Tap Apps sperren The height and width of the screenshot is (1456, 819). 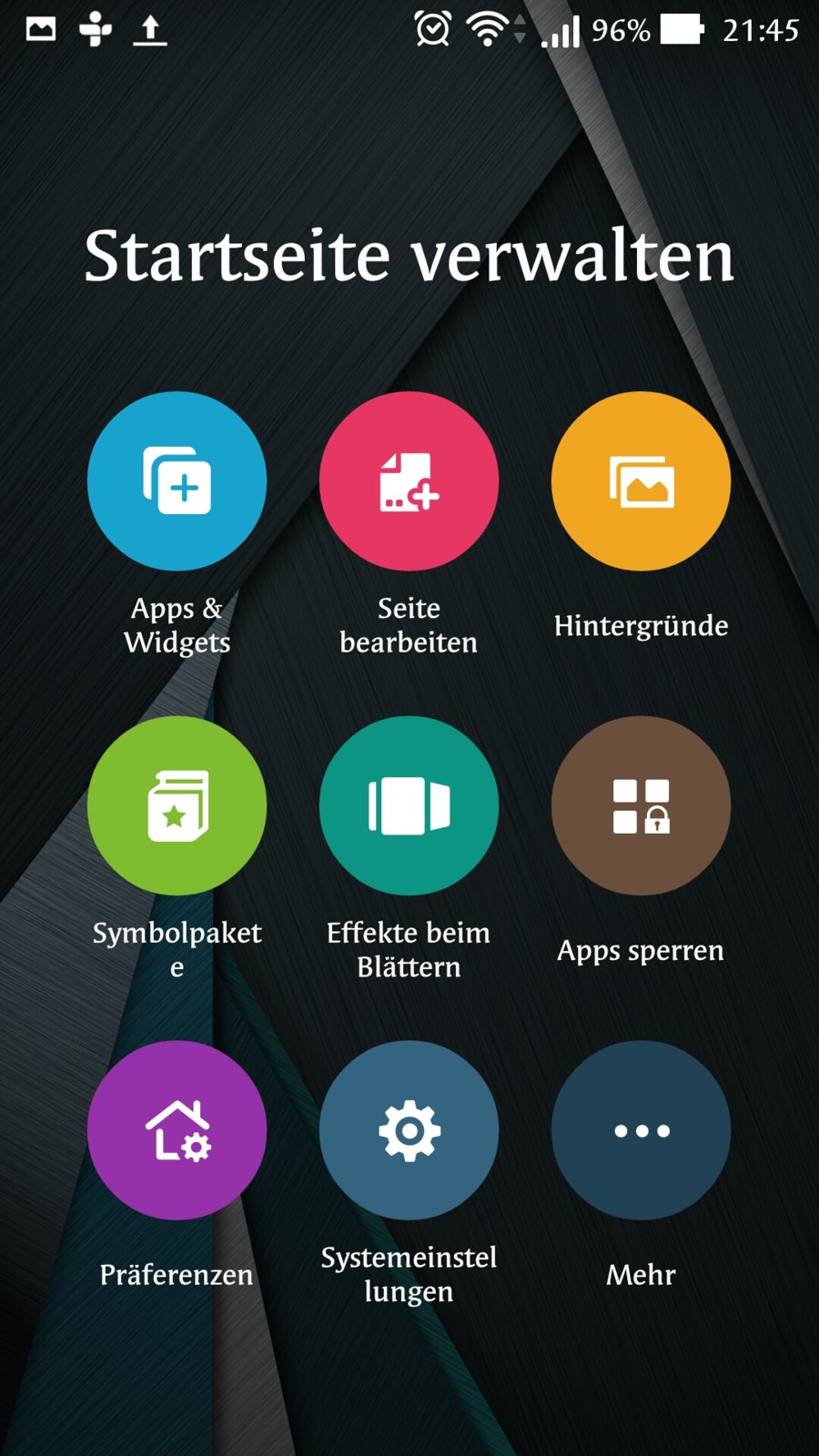[641, 805]
